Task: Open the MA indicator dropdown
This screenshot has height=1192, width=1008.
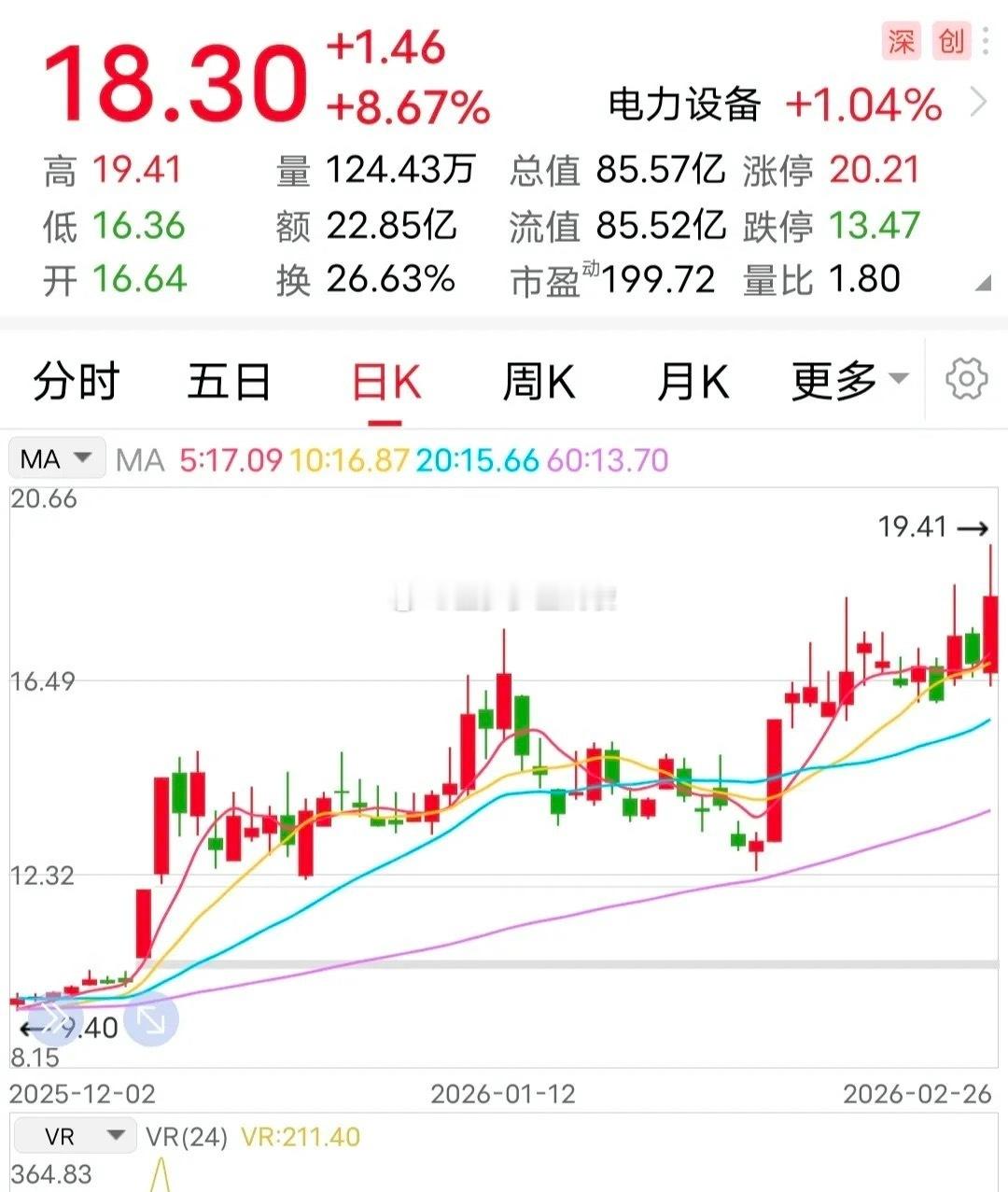Action: click(x=56, y=458)
